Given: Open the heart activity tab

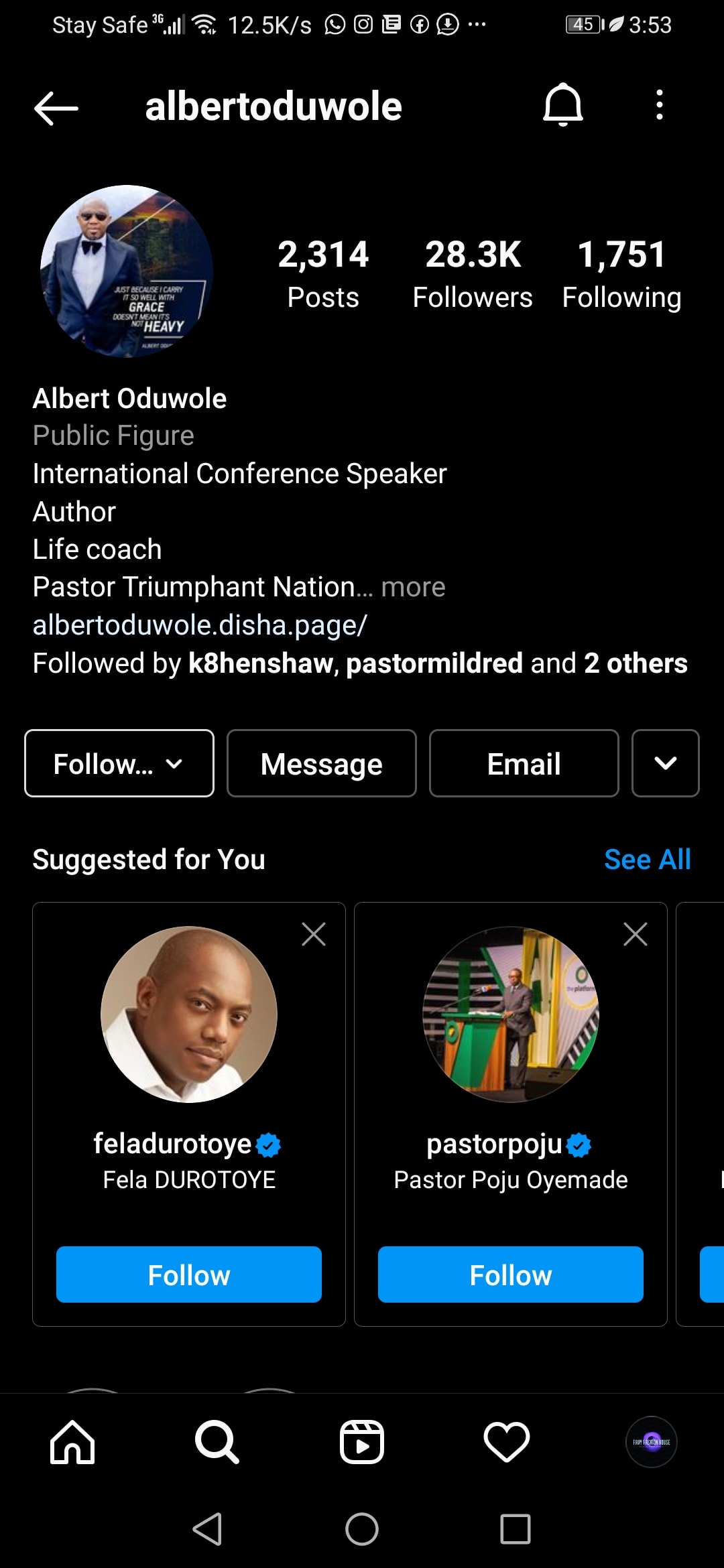Looking at the screenshot, I should [507, 1442].
